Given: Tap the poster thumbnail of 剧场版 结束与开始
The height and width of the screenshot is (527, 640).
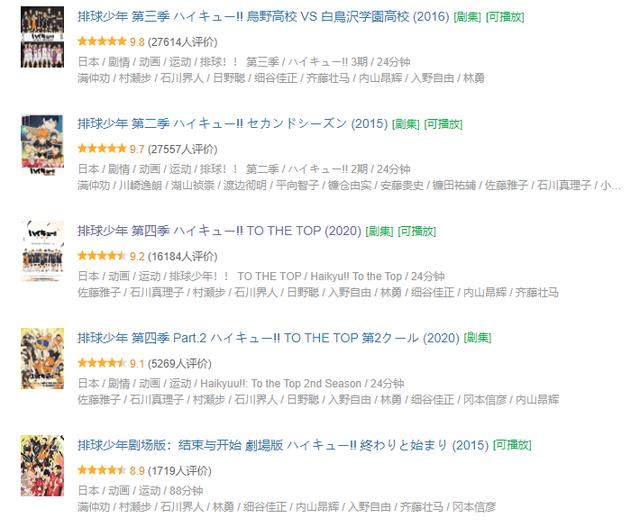Looking at the screenshot, I should [36, 467].
